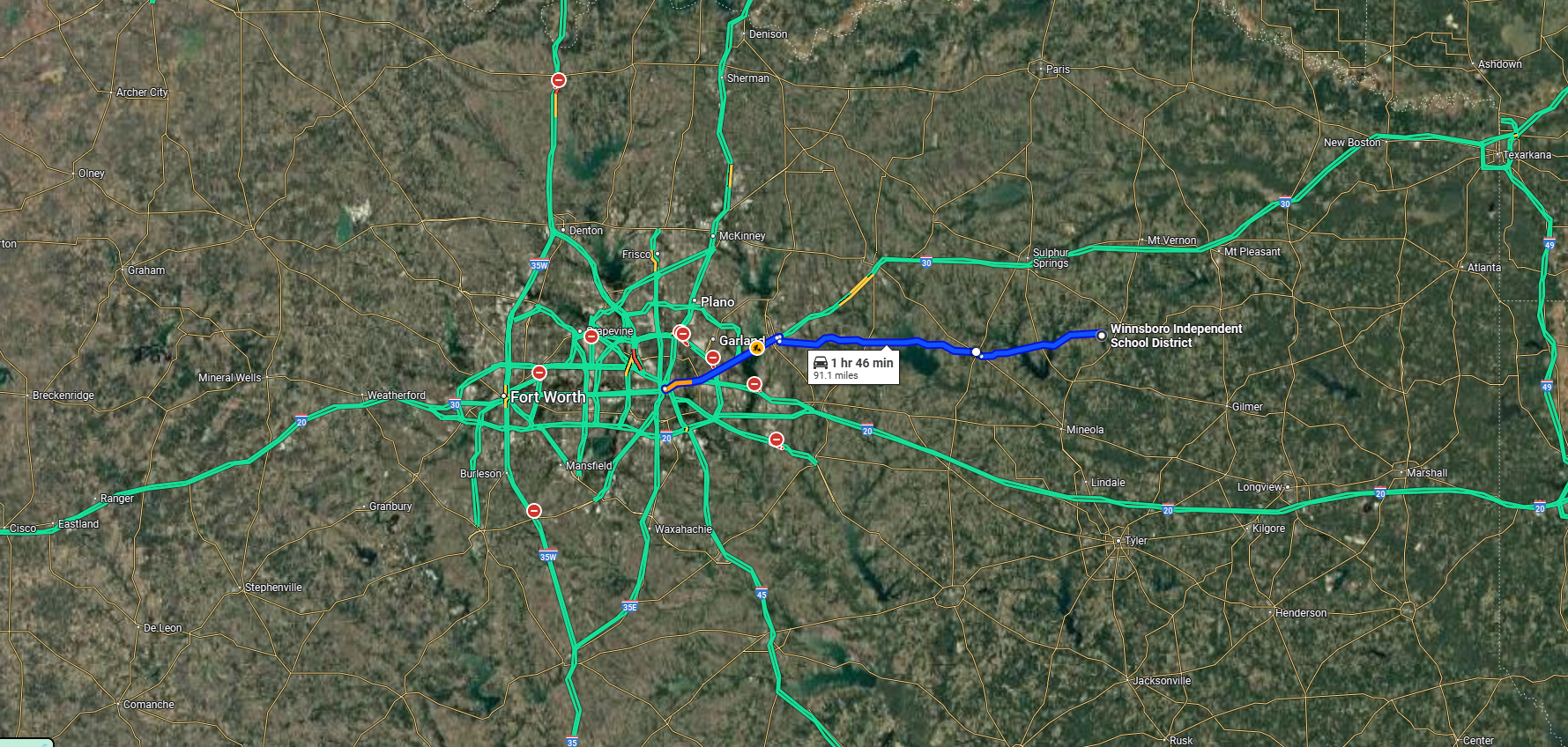
Task: Open the construction warning icon near Garland
Action: (x=756, y=349)
